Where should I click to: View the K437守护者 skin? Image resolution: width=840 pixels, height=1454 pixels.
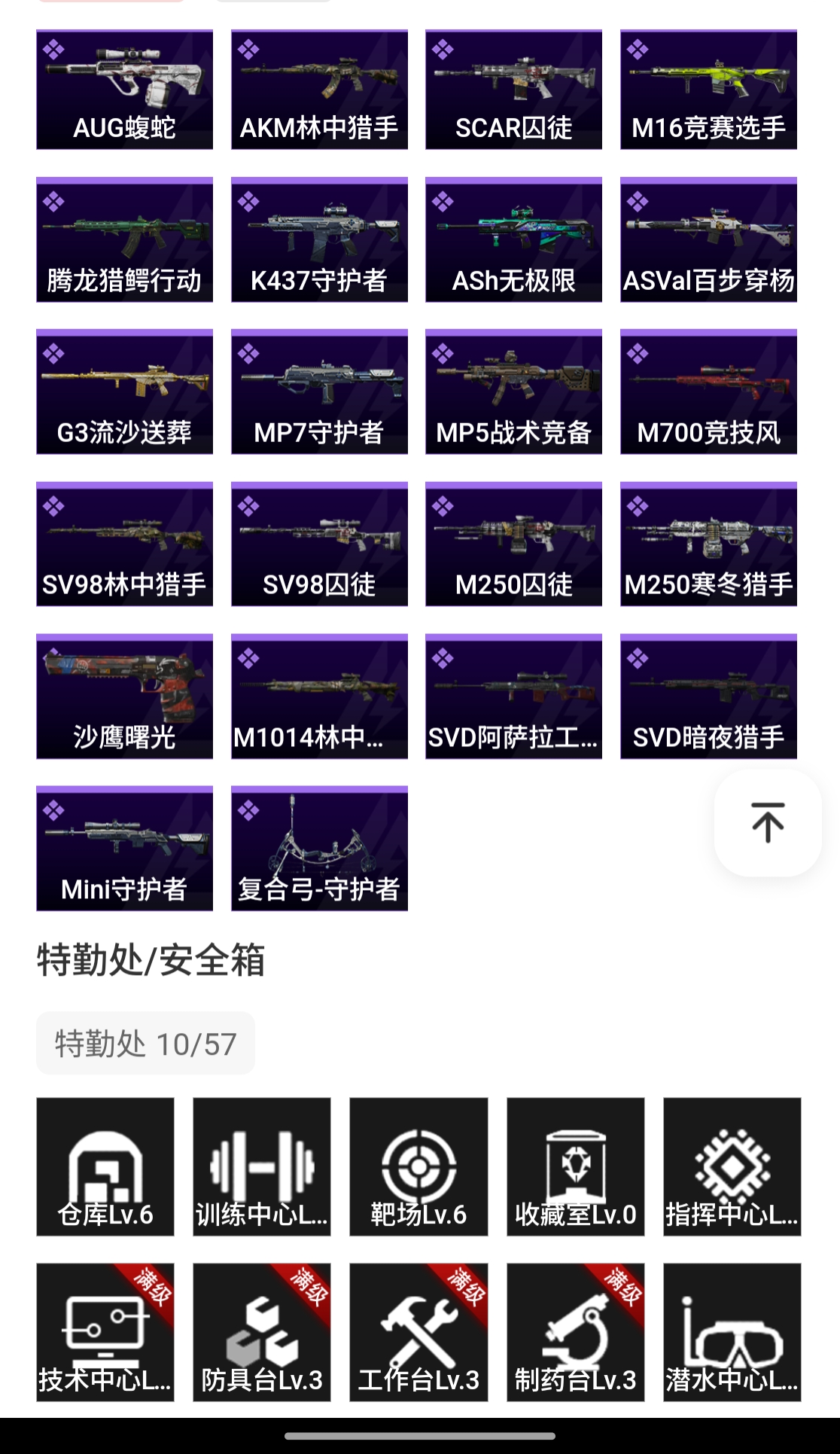[319, 240]
